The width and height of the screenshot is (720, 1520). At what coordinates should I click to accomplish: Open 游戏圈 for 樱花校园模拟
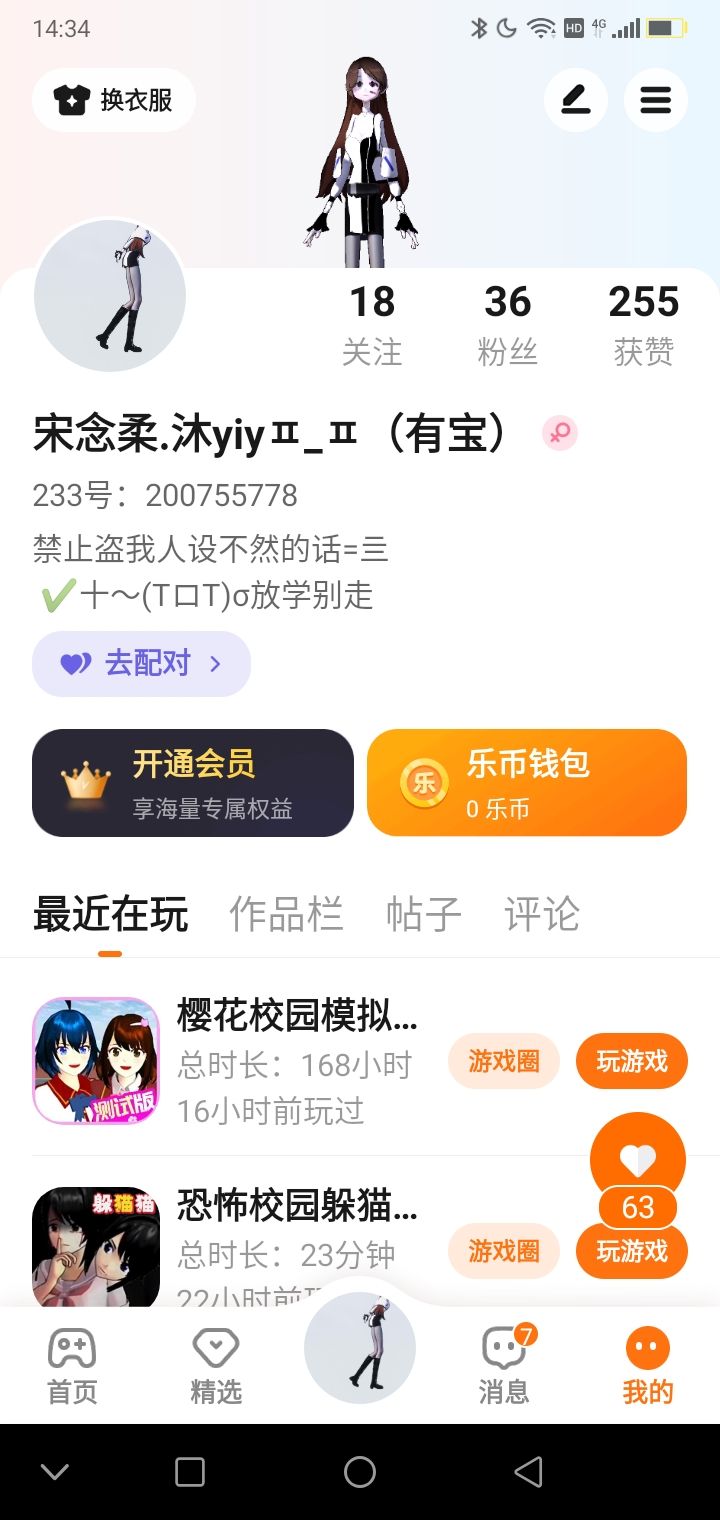tap(503, 1061)
